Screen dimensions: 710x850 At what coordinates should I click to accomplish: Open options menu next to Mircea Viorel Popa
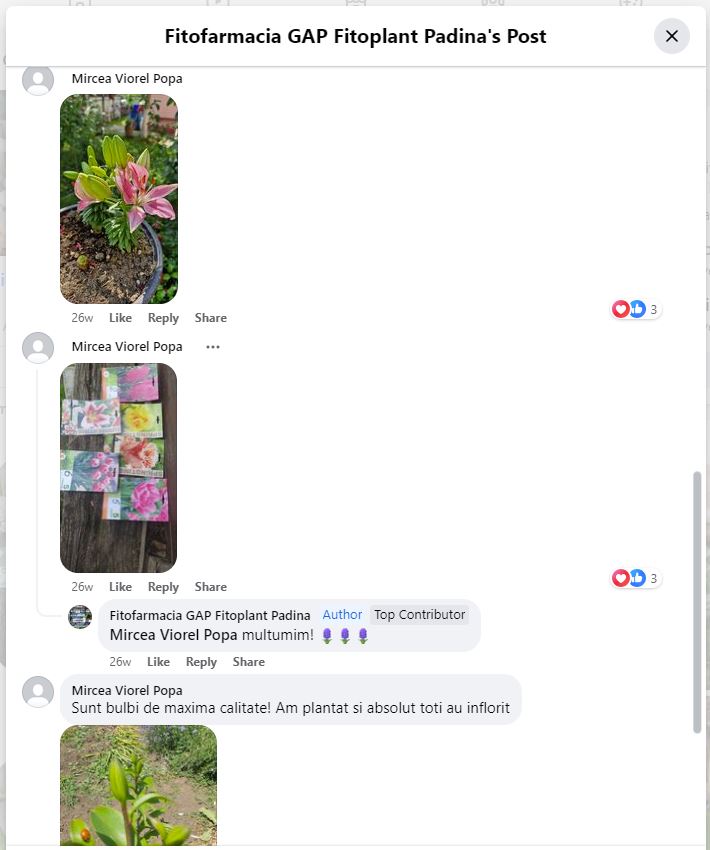pos(212,347)
